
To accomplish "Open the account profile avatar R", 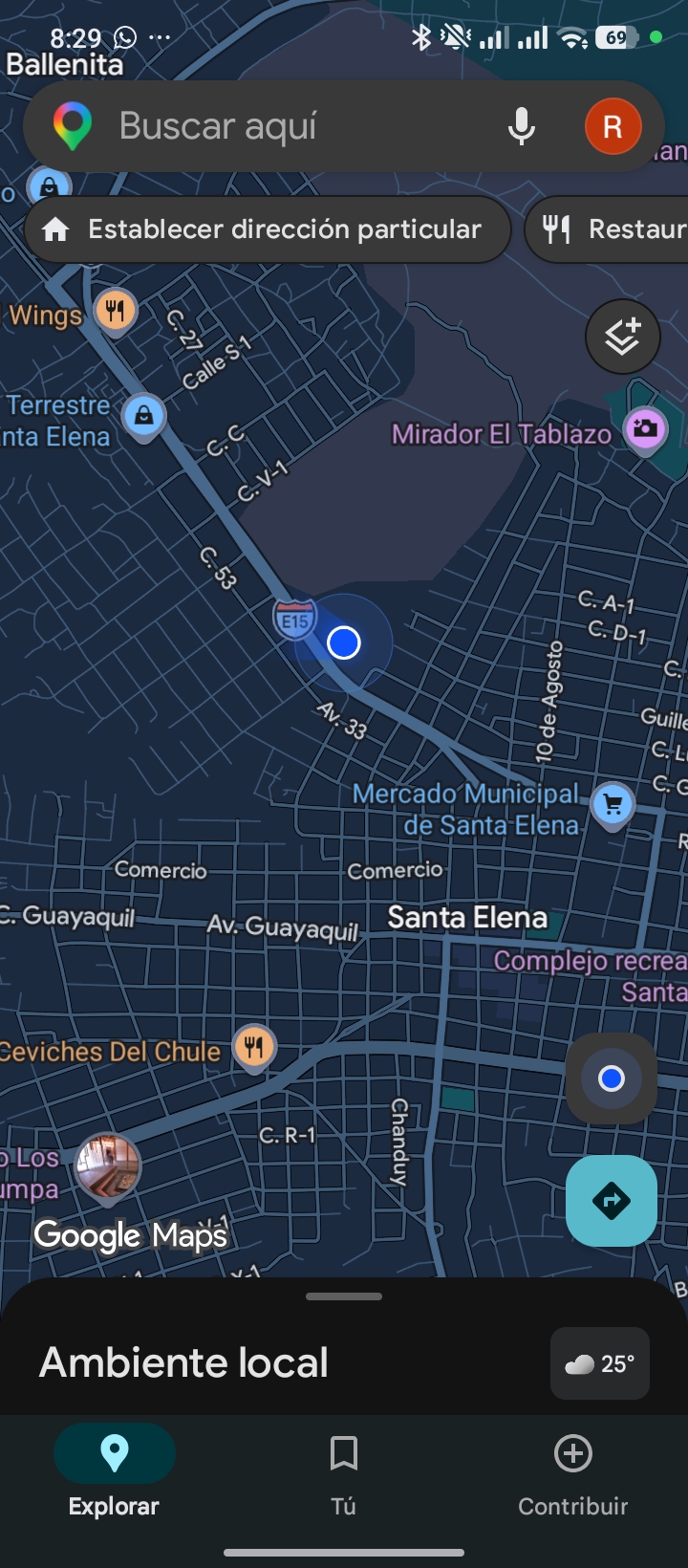I will click(x=613, y=126).
